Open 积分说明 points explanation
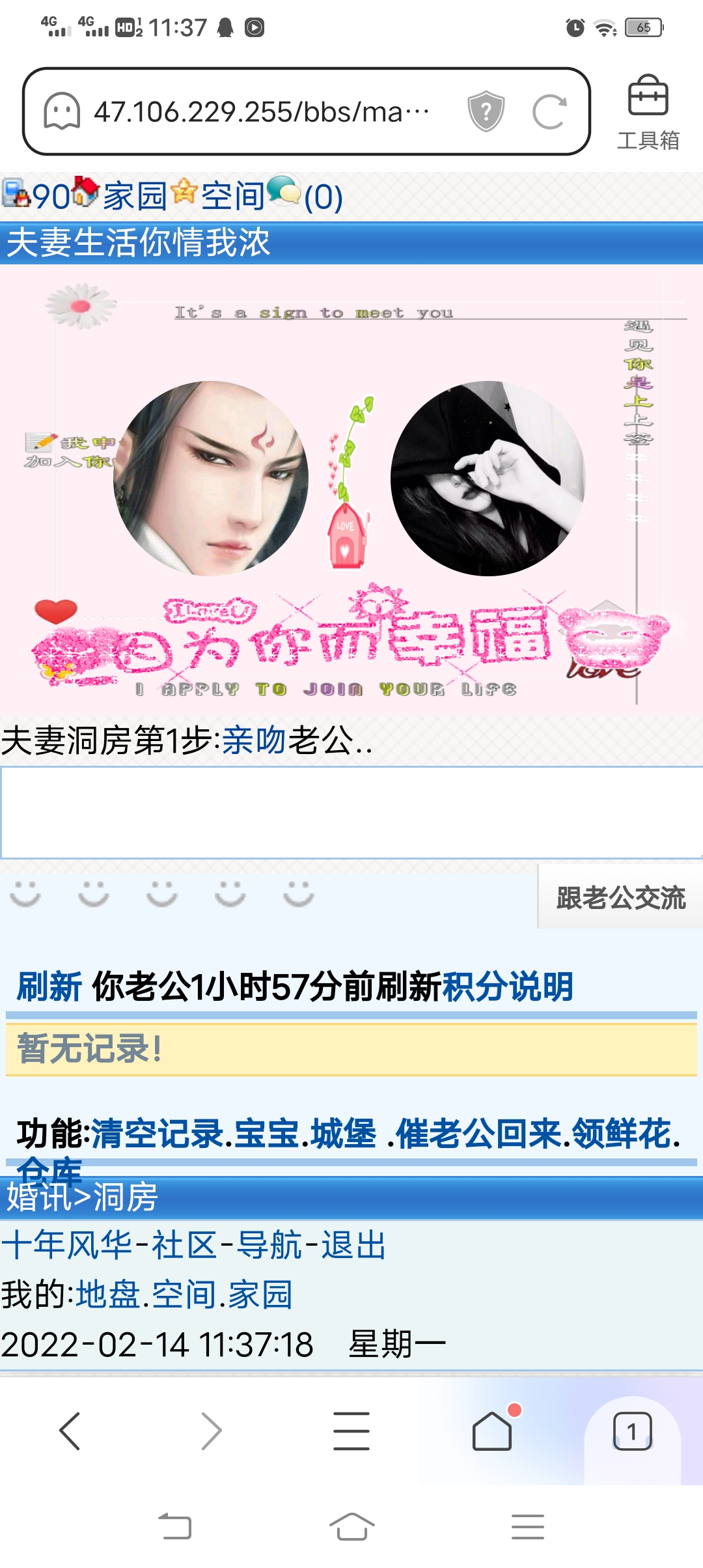The width and height of the screenshot is (703, 1568). coord(508,987)
